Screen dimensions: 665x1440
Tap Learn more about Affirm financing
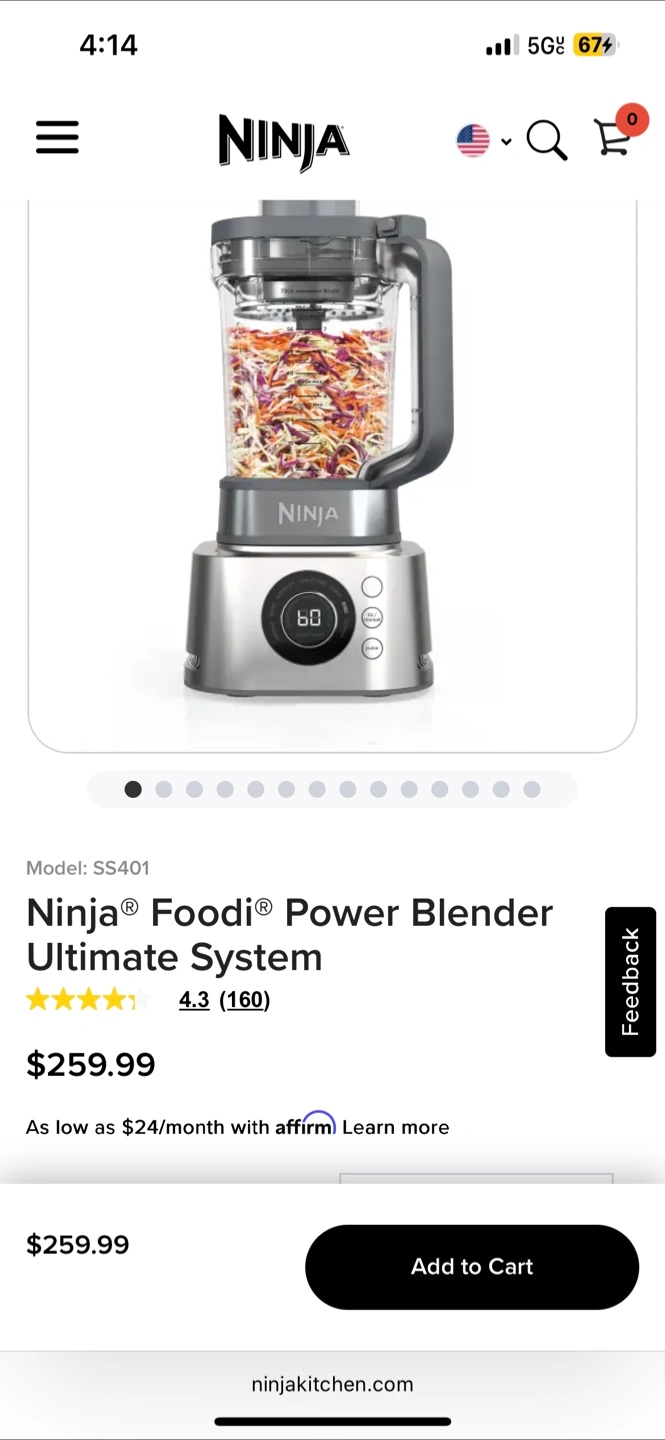click(x=396, y=1127)
